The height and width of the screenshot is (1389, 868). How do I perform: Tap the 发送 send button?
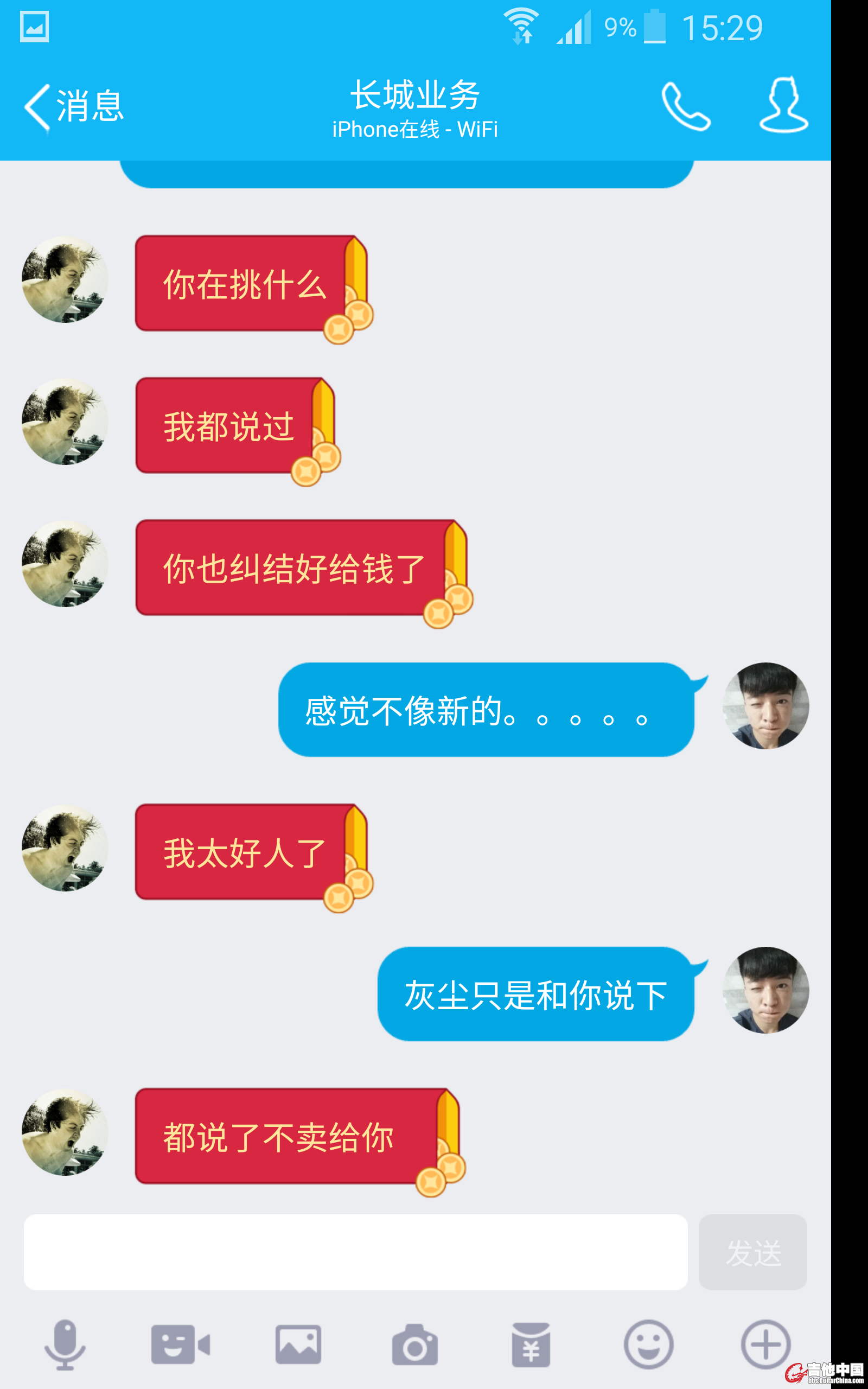[752, 1252]
